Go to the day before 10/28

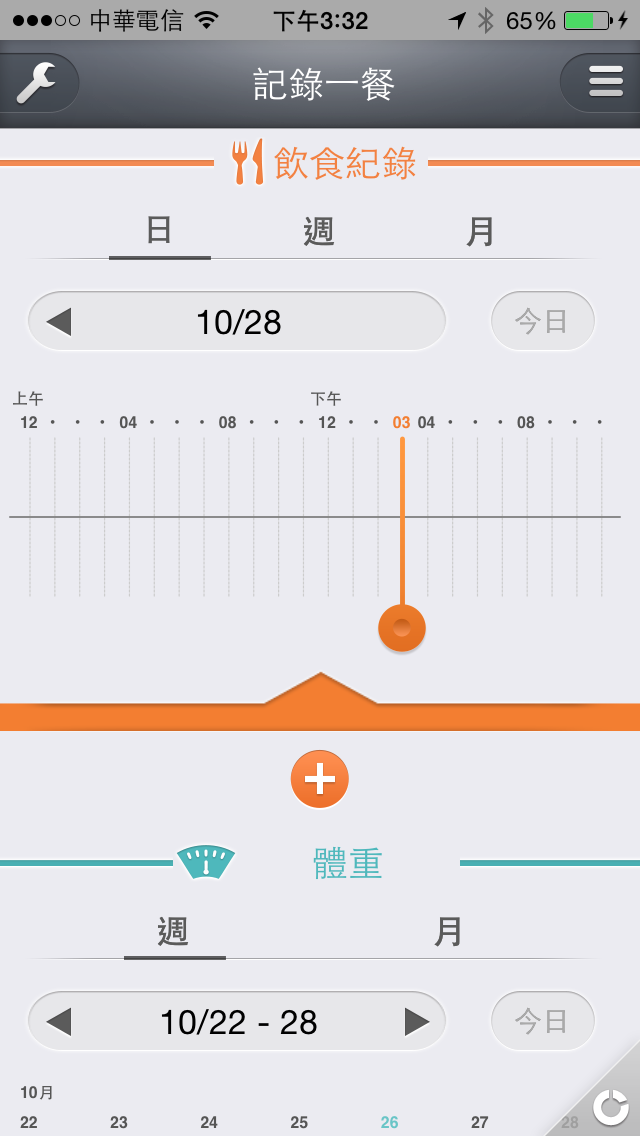tap(59, 322)
